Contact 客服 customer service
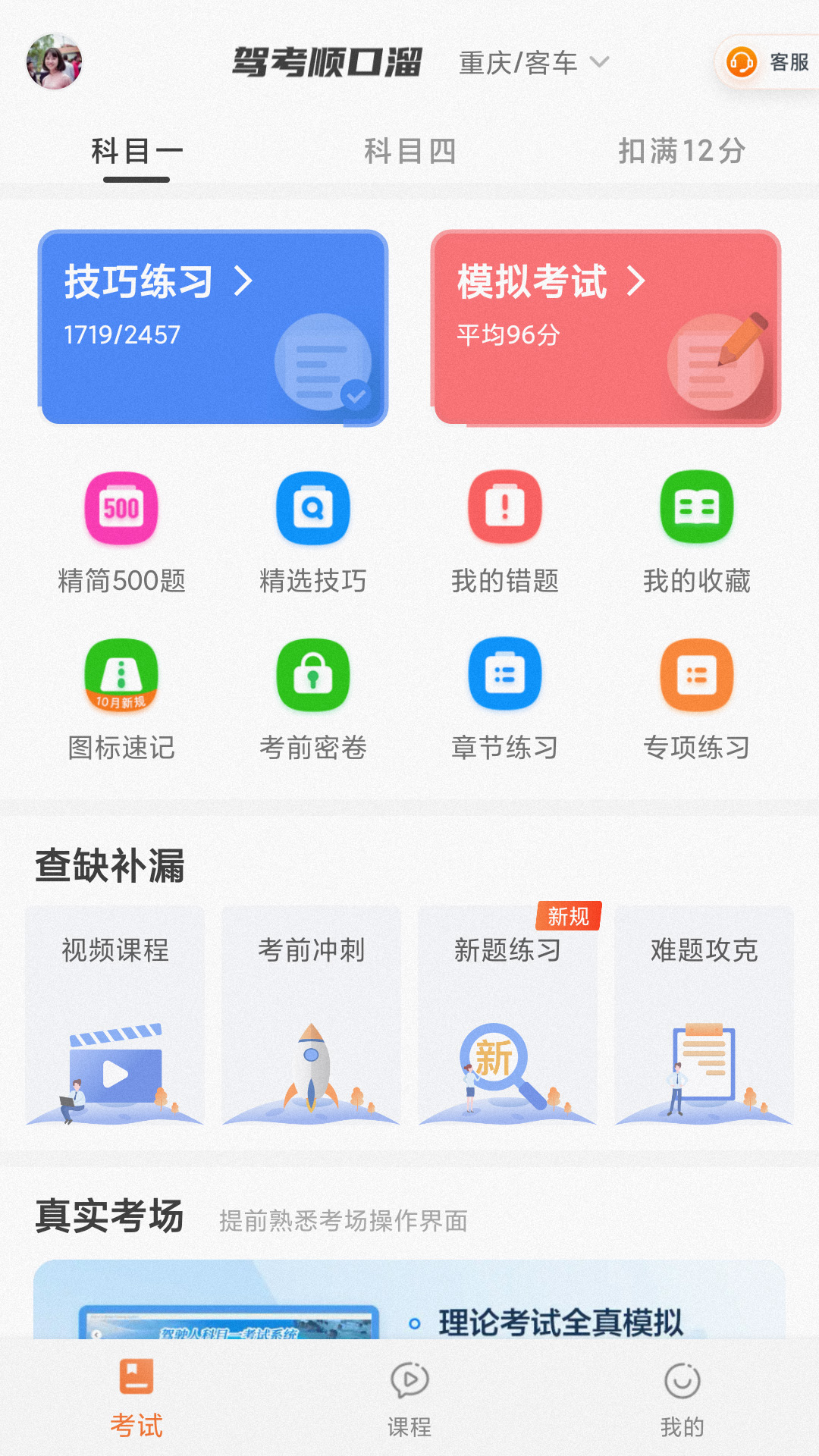The height and width of the screenshot is (1456, 819). 769,62
